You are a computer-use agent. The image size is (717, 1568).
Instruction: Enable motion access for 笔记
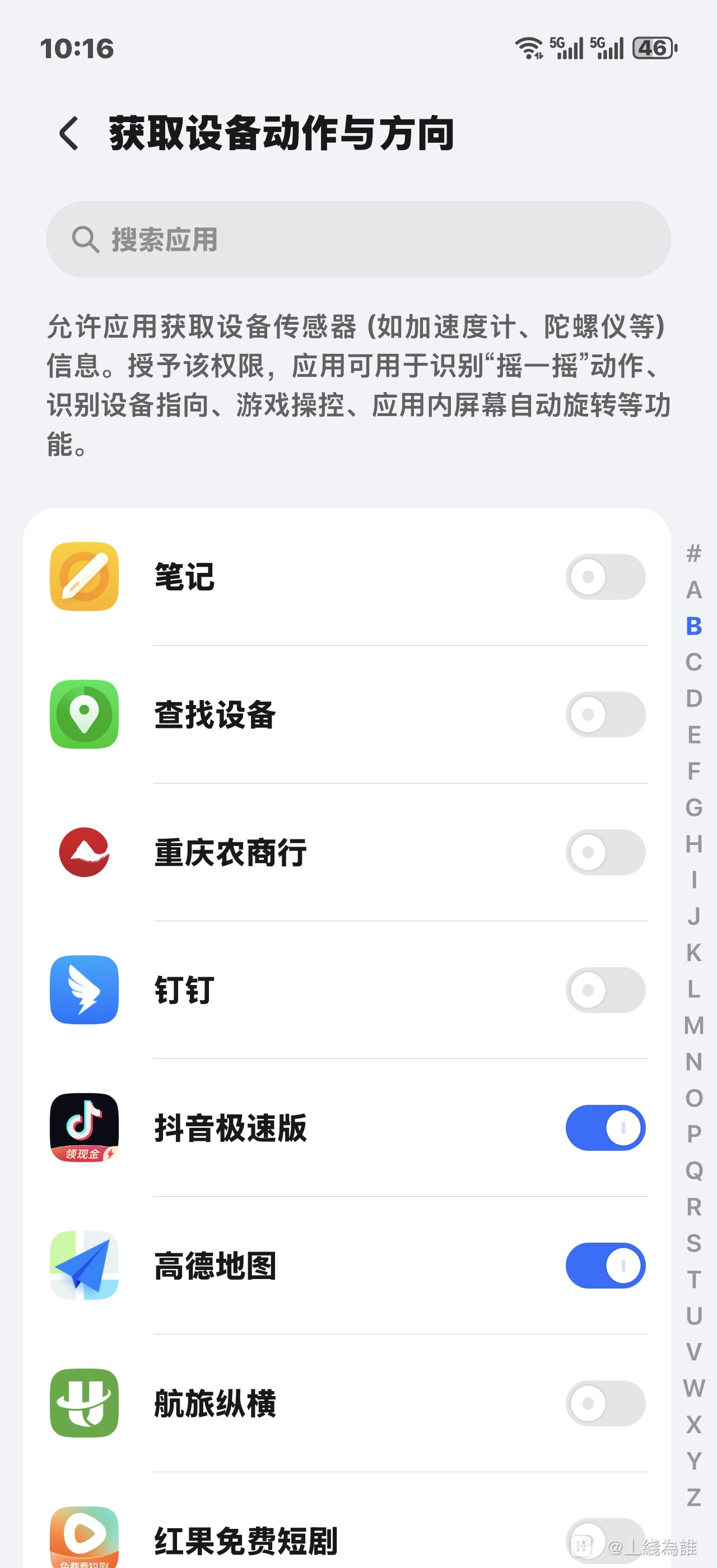click(x=605, y=576)
